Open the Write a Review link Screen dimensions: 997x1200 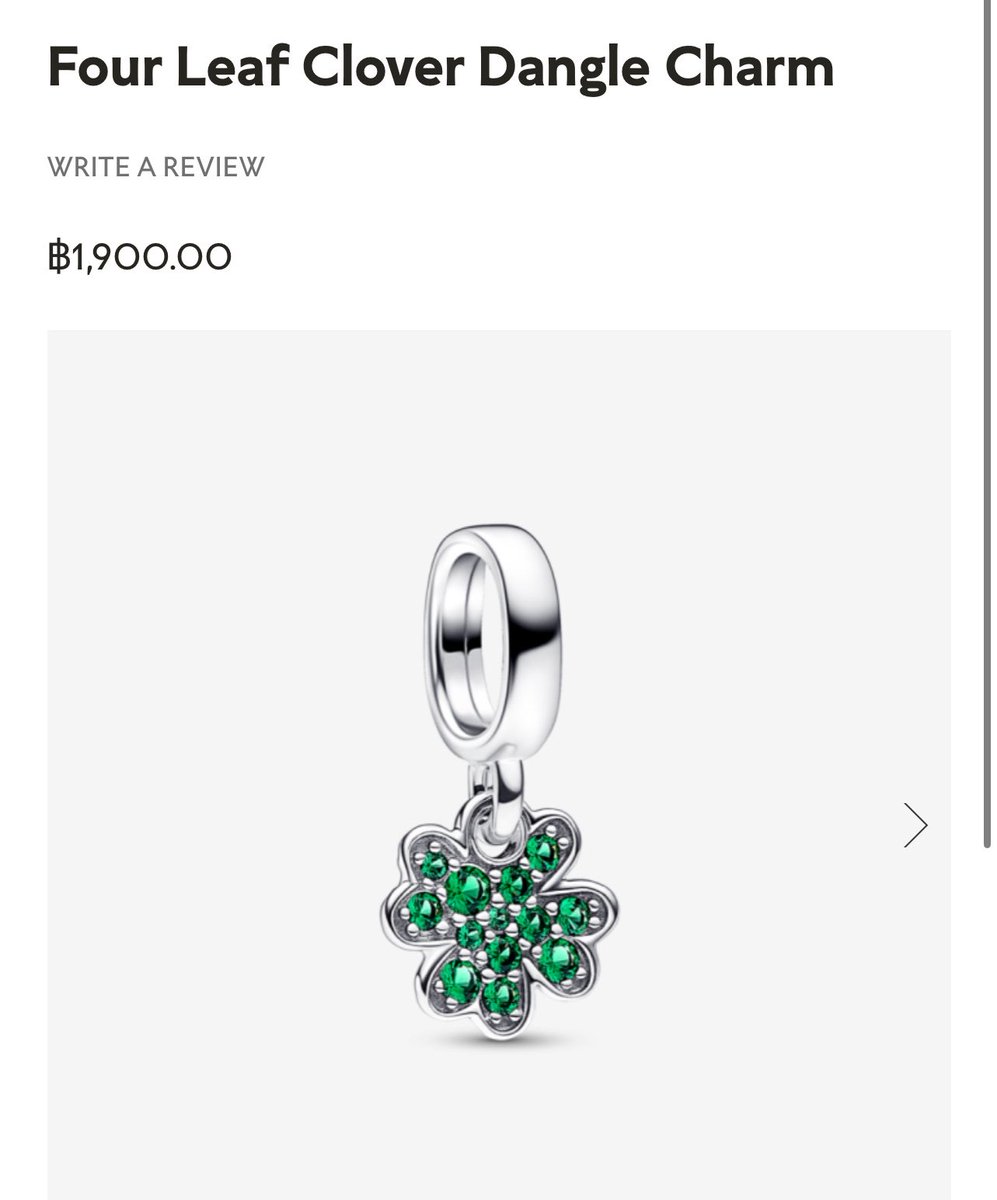[x=156, y=166]
